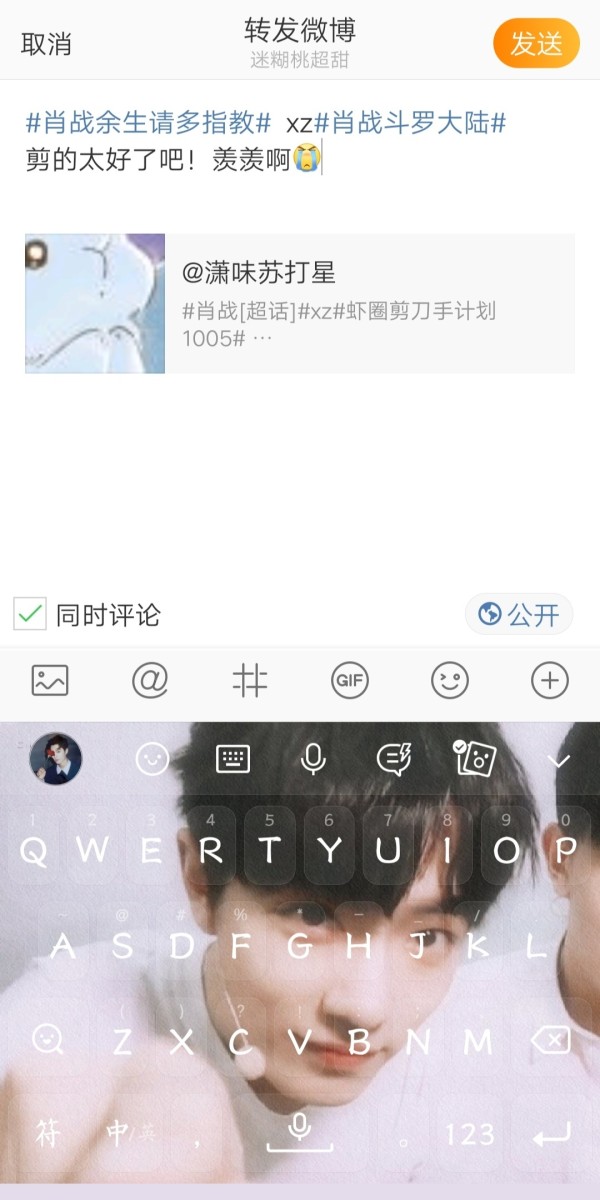This screenshot has height=1200, width=600.
Task: Open the 符 symbols key
Action: point(47,1133)
